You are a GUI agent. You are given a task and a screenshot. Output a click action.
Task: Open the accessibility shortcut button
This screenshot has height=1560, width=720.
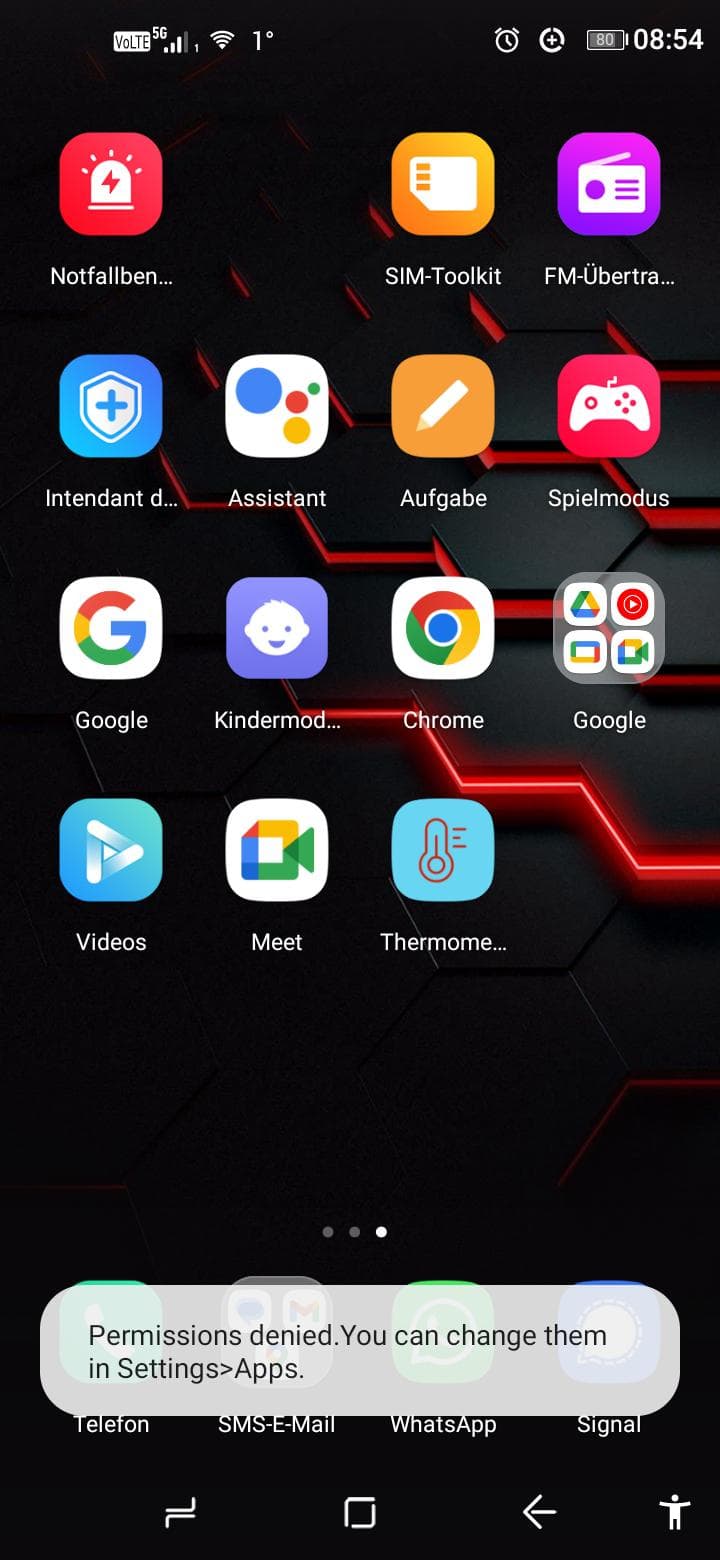[x=675, y=1512]
